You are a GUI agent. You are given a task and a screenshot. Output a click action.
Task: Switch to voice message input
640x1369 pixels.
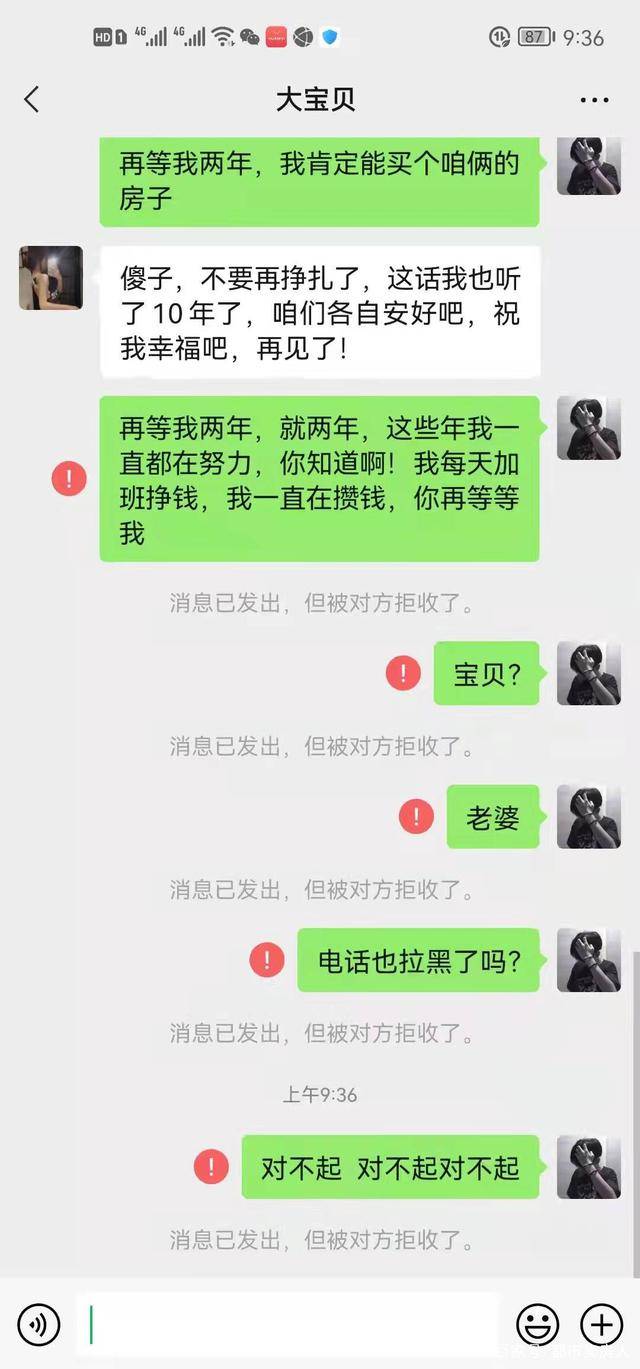coord(39,1325)
